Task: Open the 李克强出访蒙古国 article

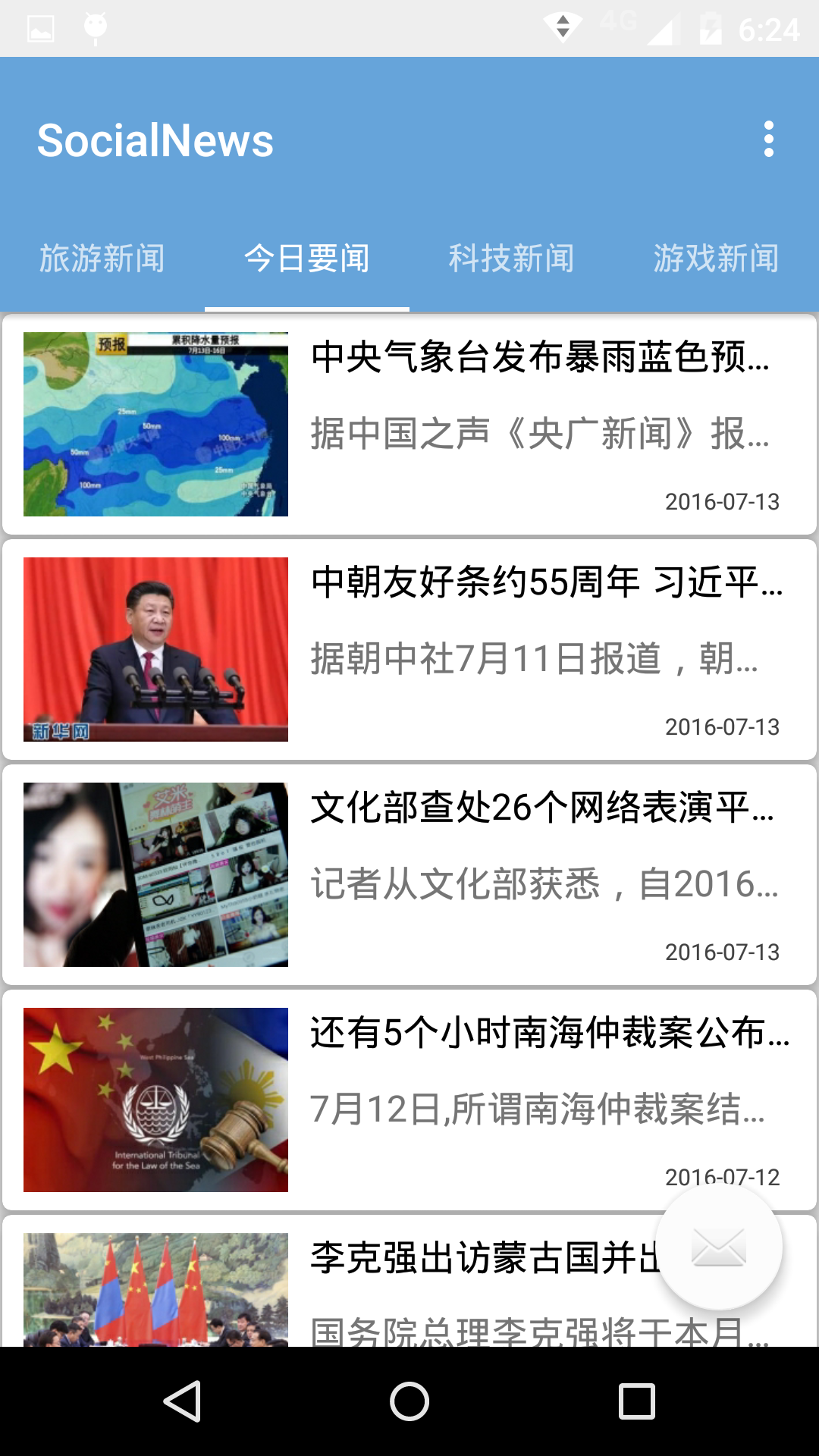Action: [379, 1282]
